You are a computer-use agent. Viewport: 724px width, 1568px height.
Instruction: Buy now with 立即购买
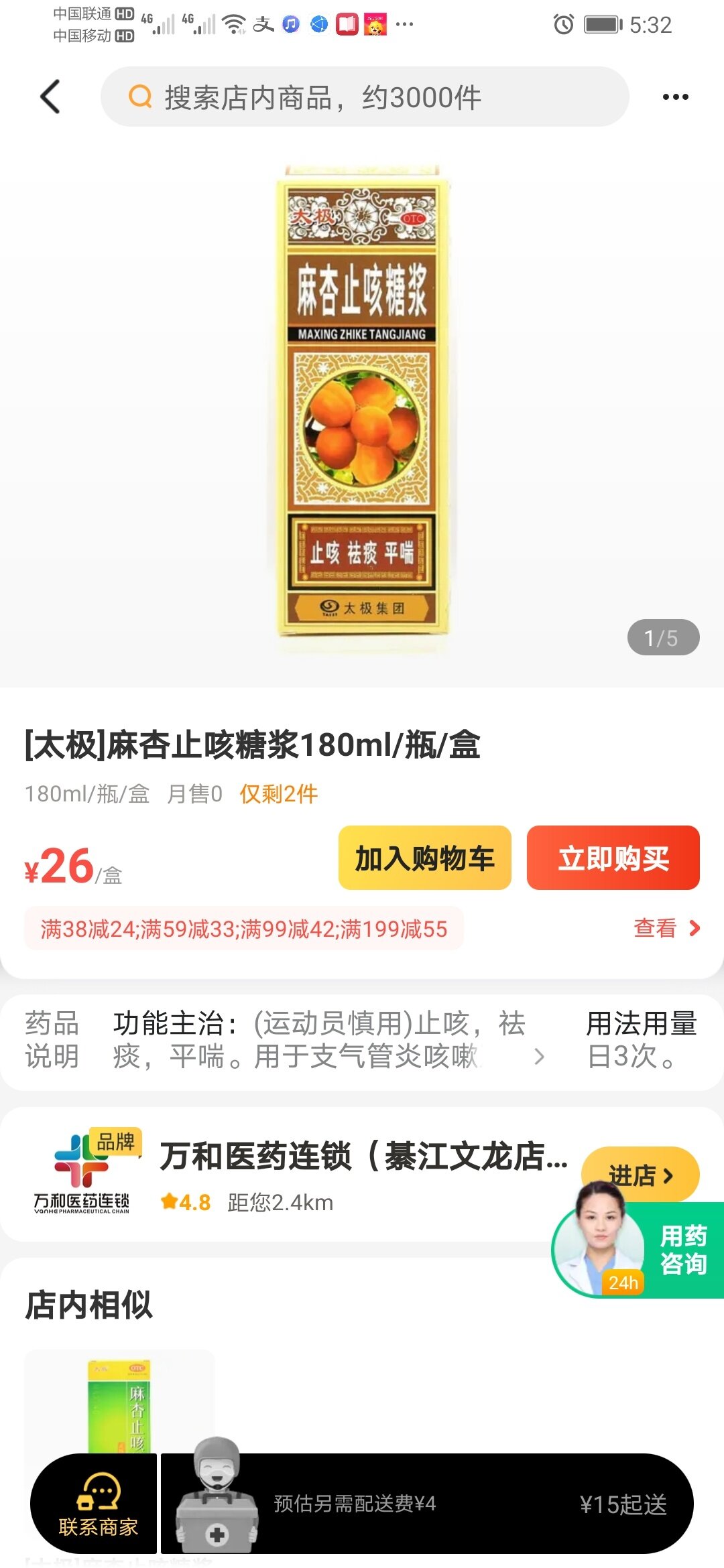613,858
